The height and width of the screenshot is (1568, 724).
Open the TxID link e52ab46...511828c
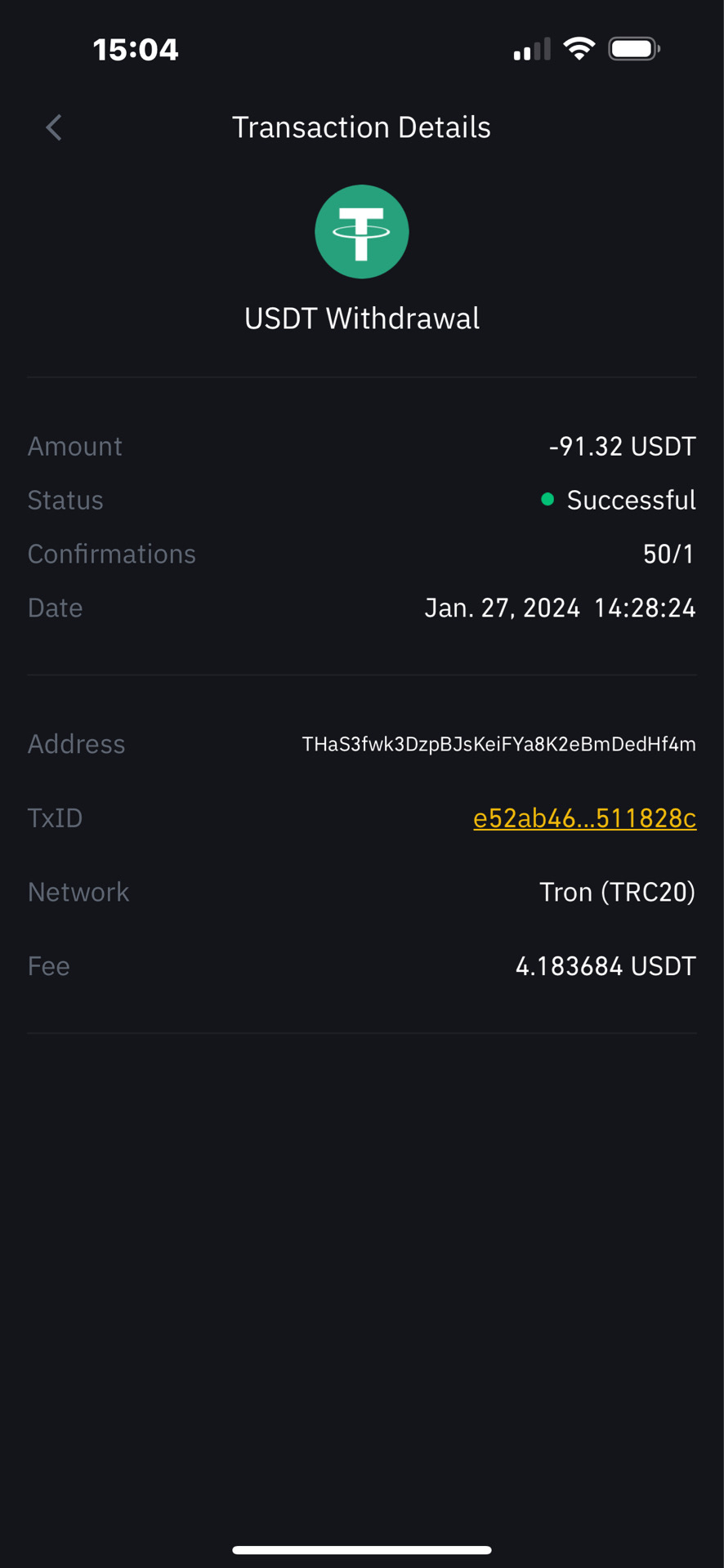(x=584, y=817)
